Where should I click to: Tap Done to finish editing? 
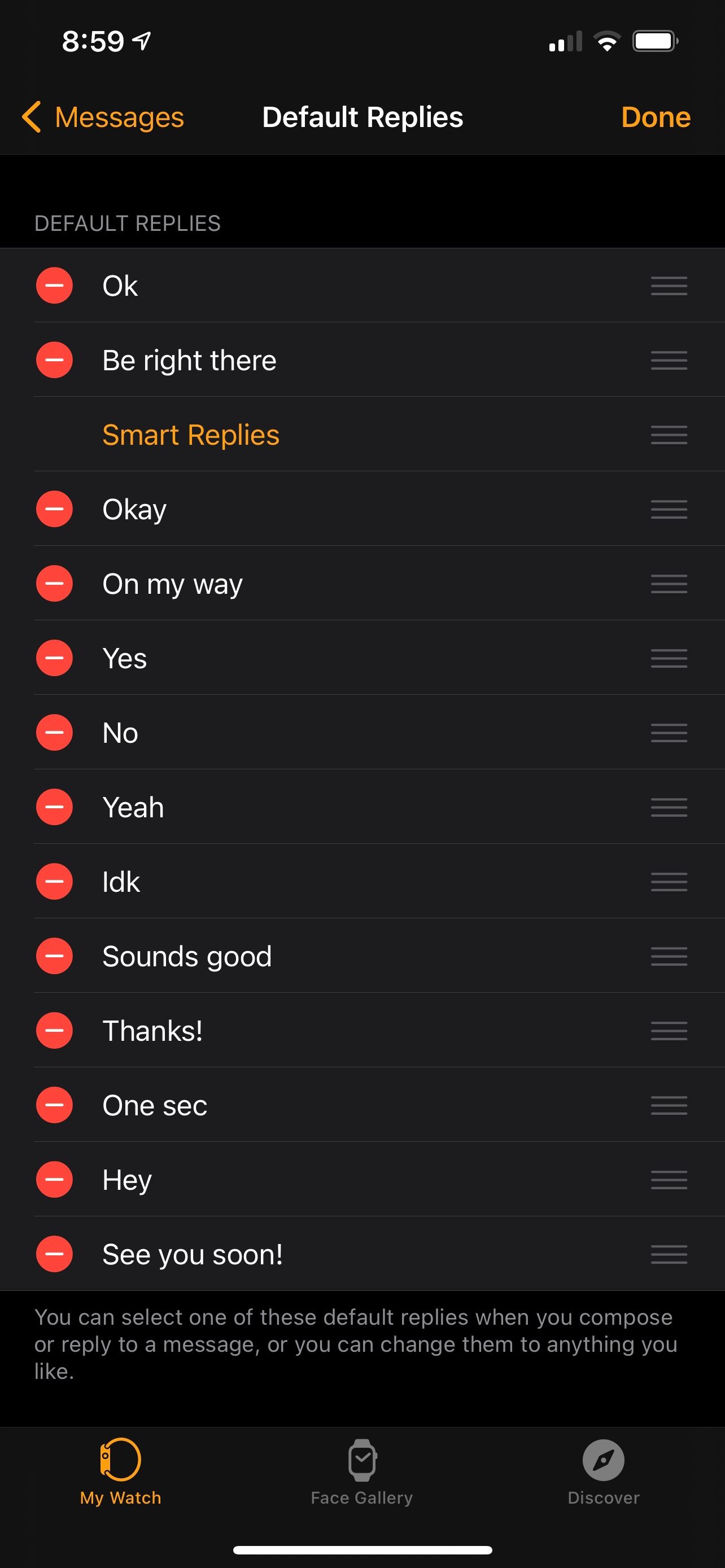pyautogui.click(x=655, y=117)
